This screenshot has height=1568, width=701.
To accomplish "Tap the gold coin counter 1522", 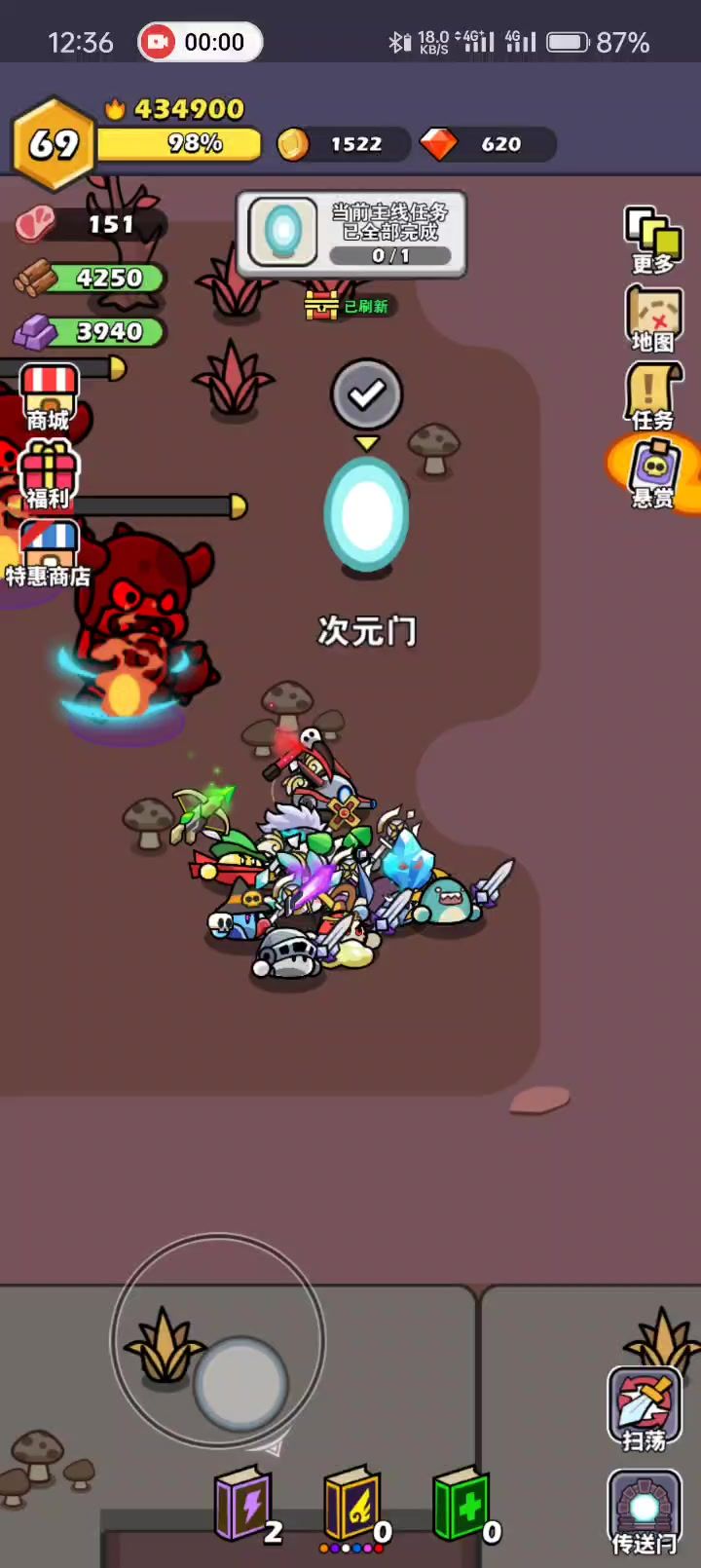I will (341, 144).
